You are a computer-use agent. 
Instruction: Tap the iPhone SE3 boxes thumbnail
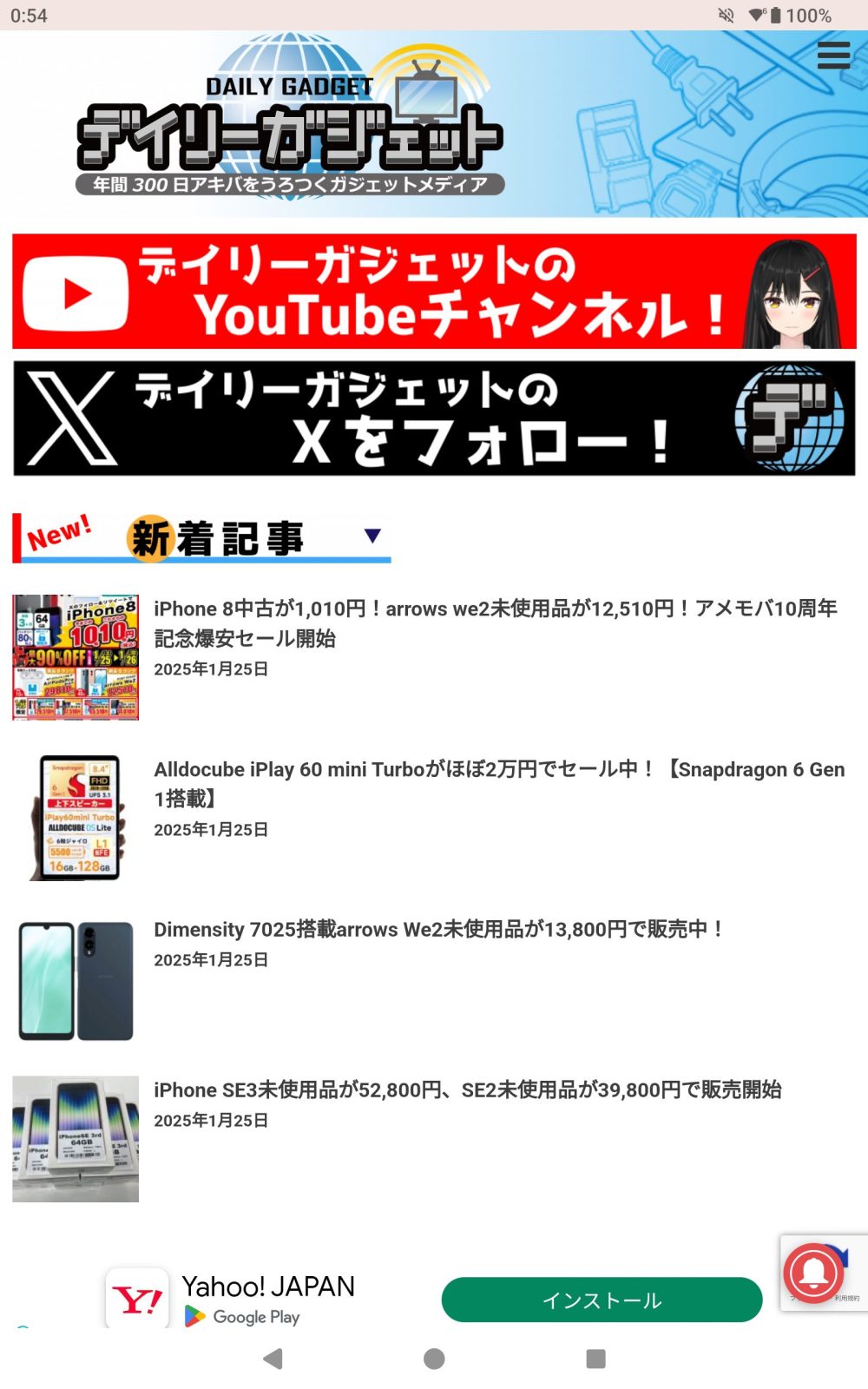(x=76, y=1139)
